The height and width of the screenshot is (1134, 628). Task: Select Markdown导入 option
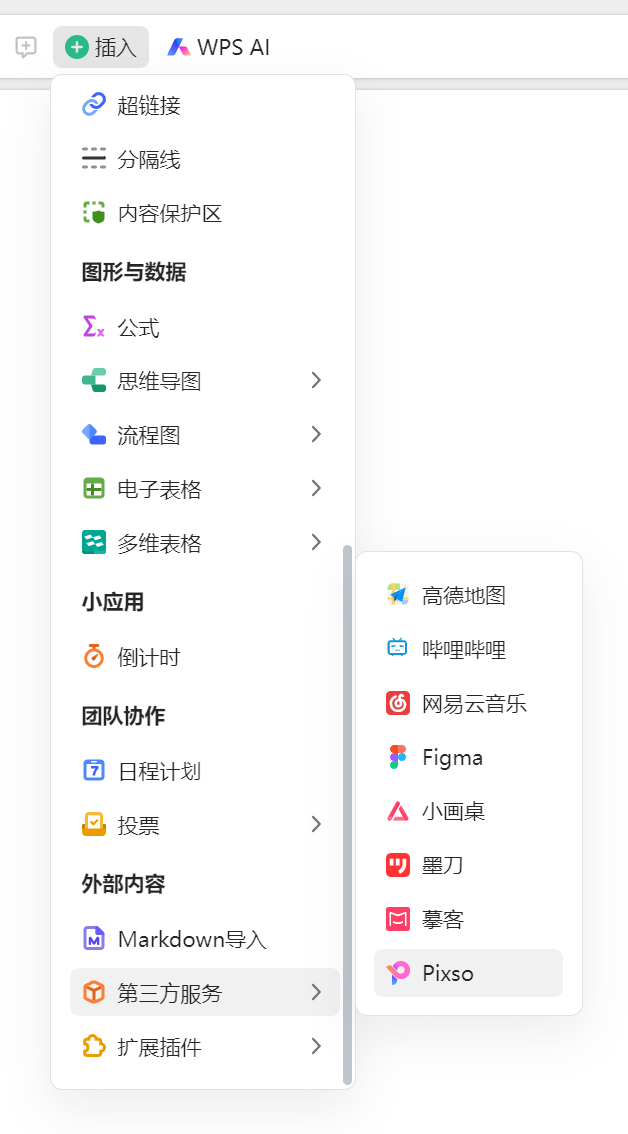click(x=205, y=939)
